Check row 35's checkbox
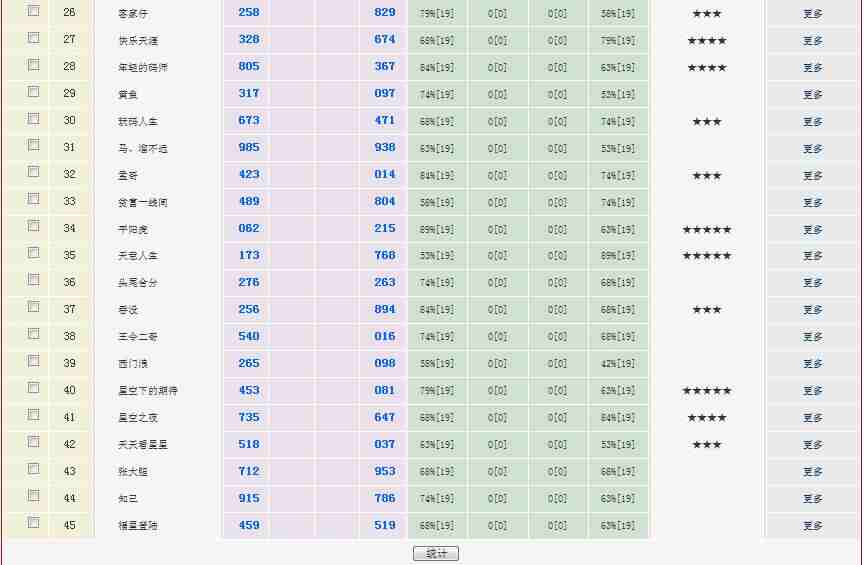The width and height of the screenshot is (865, 565). 33,253
